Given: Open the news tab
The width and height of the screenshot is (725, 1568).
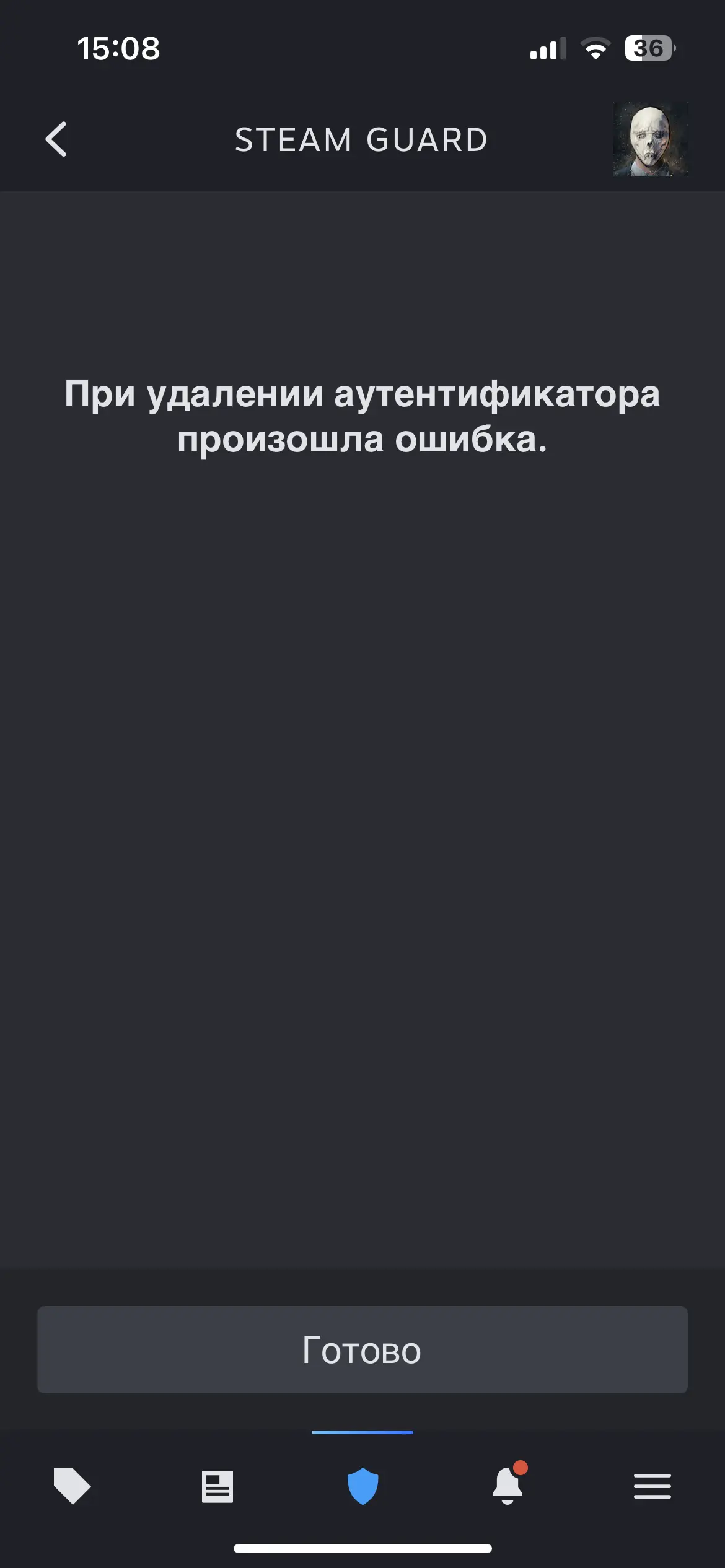Looking at the screenshot, I should point(217,1486).
